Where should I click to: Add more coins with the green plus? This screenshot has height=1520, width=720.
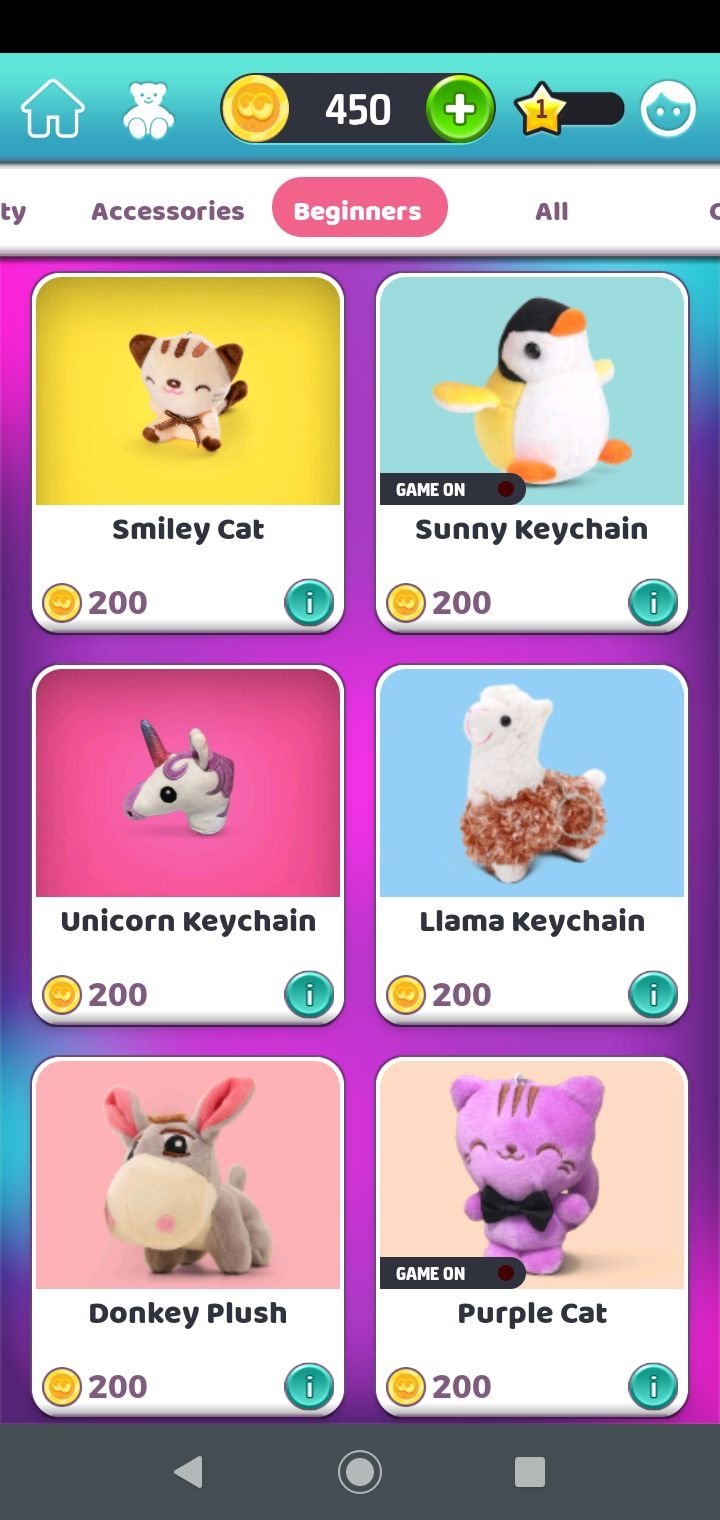pos(460,109)
